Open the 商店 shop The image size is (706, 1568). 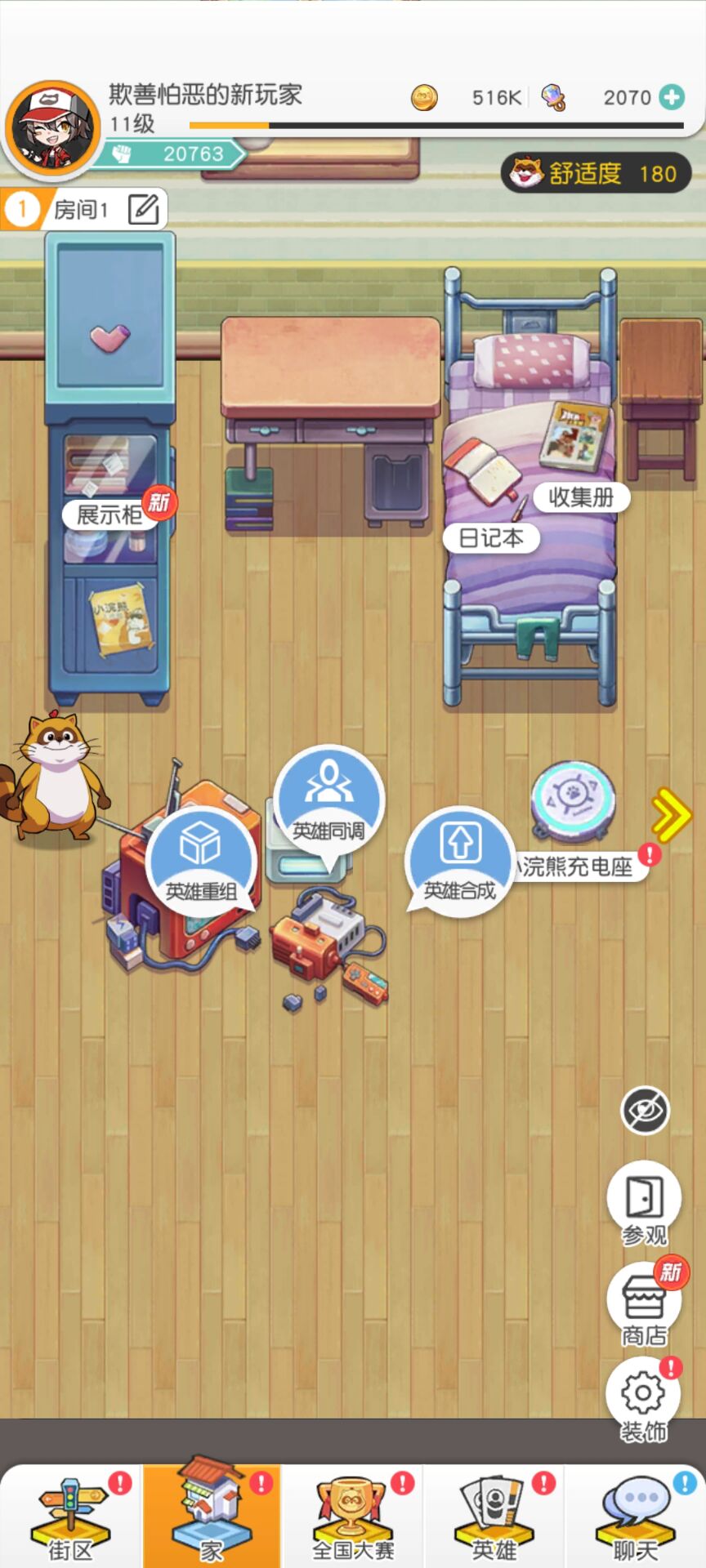(644, 1304)
